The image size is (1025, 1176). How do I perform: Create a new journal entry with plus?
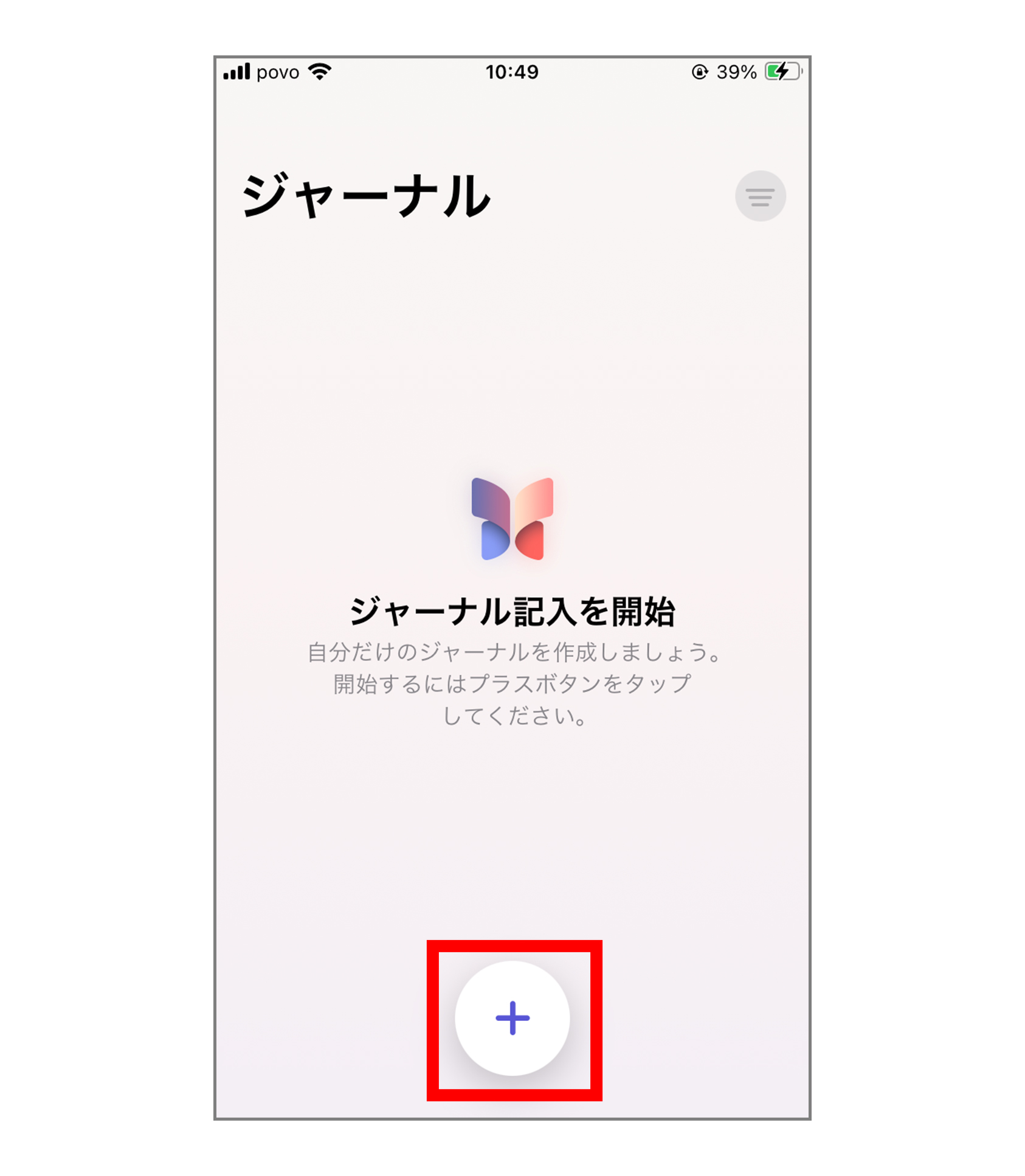[512, 1018]
